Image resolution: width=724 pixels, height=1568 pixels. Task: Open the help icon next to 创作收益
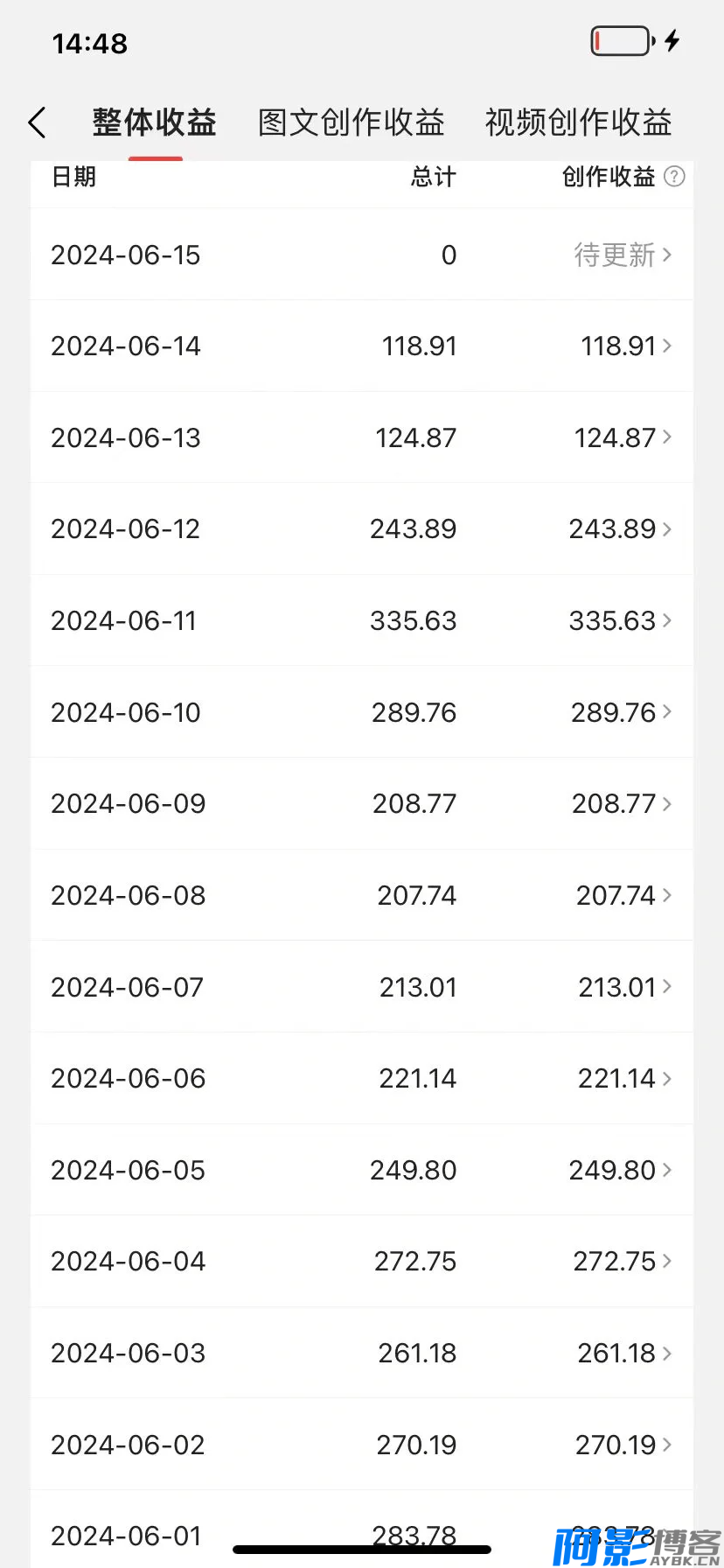click(675, 177)
